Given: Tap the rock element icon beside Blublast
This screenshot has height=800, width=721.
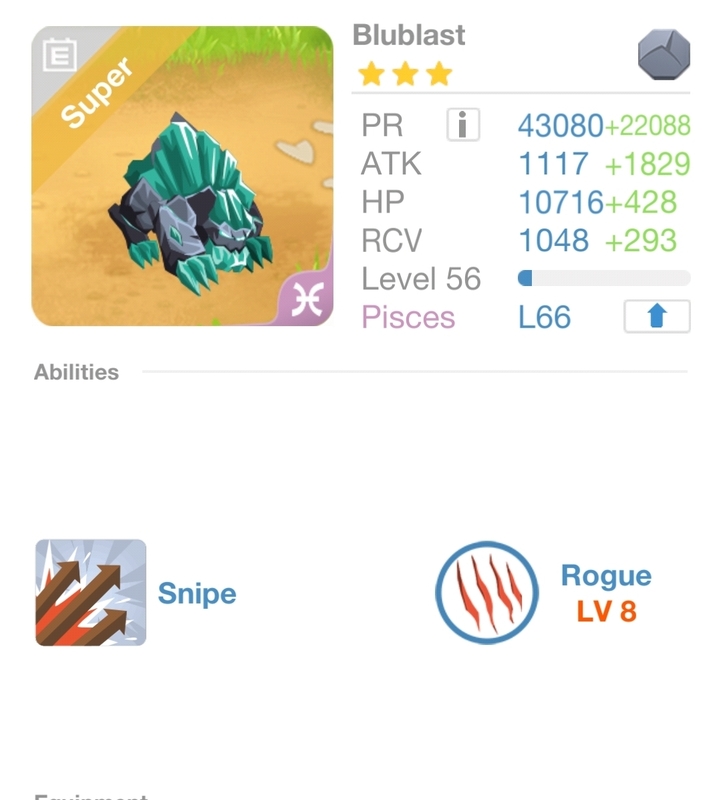Looking at the screenshot, I should coord(664,54).
